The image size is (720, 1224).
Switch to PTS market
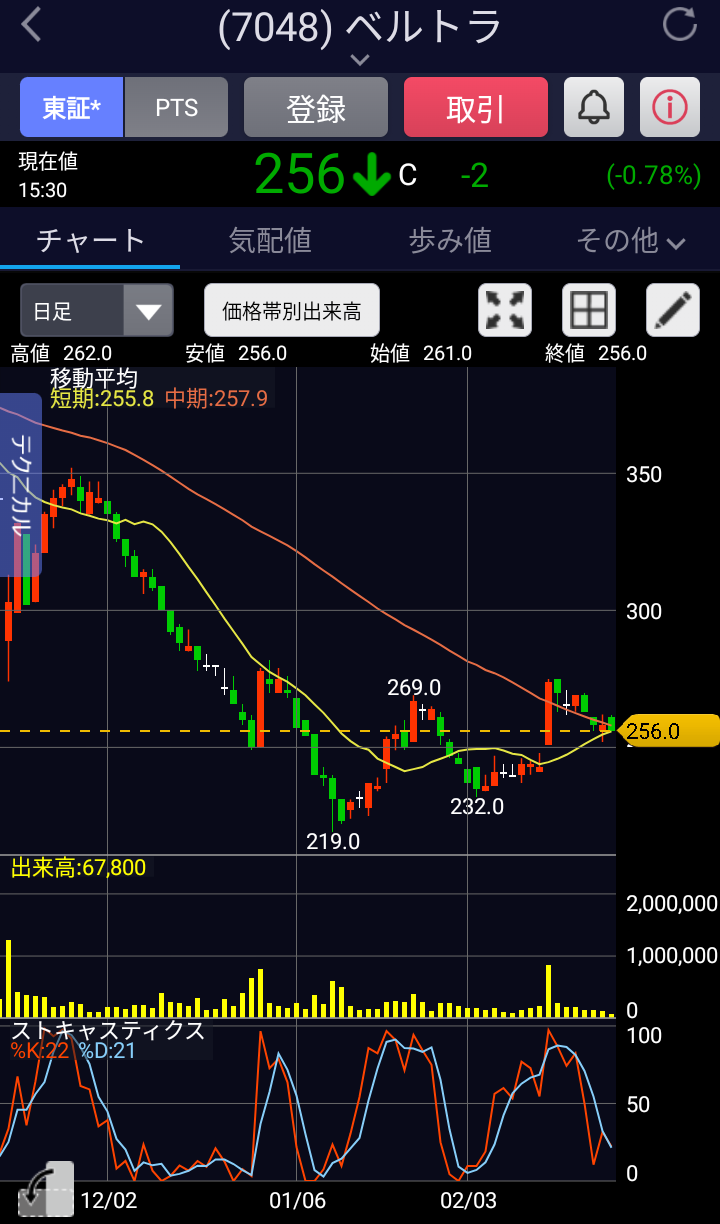point(177,107)
